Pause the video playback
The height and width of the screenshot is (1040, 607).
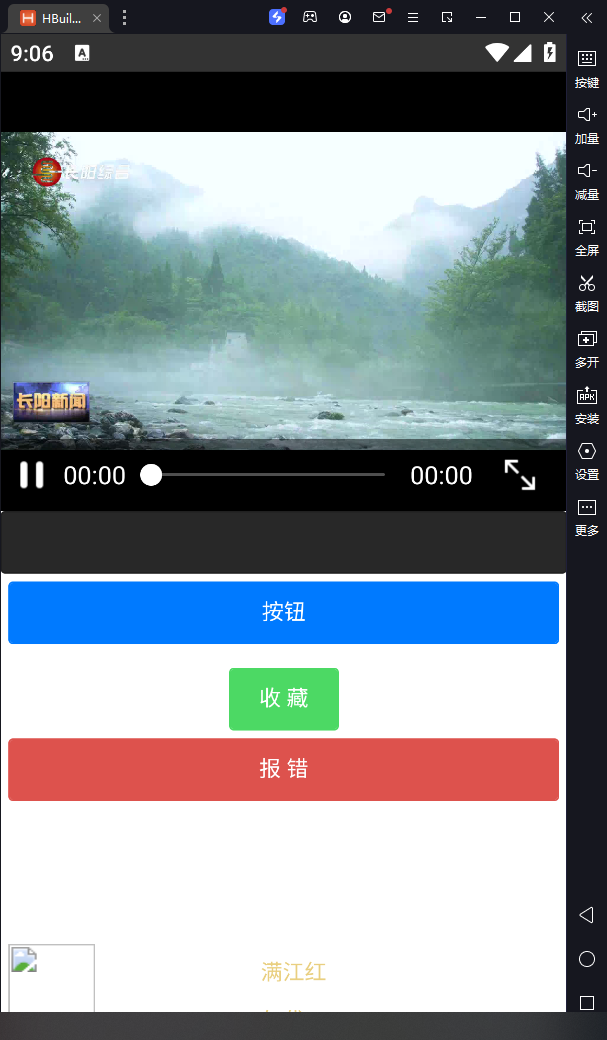[32, 475]
